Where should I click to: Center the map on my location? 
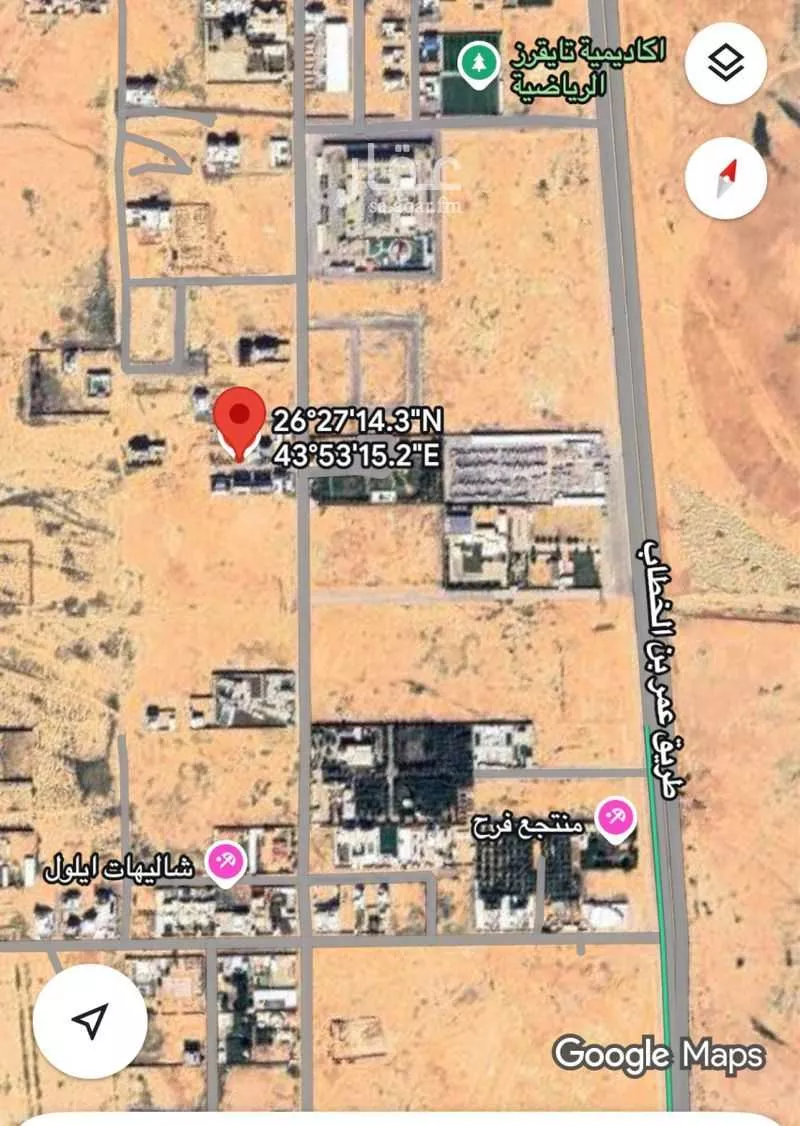pos(90,1021)
